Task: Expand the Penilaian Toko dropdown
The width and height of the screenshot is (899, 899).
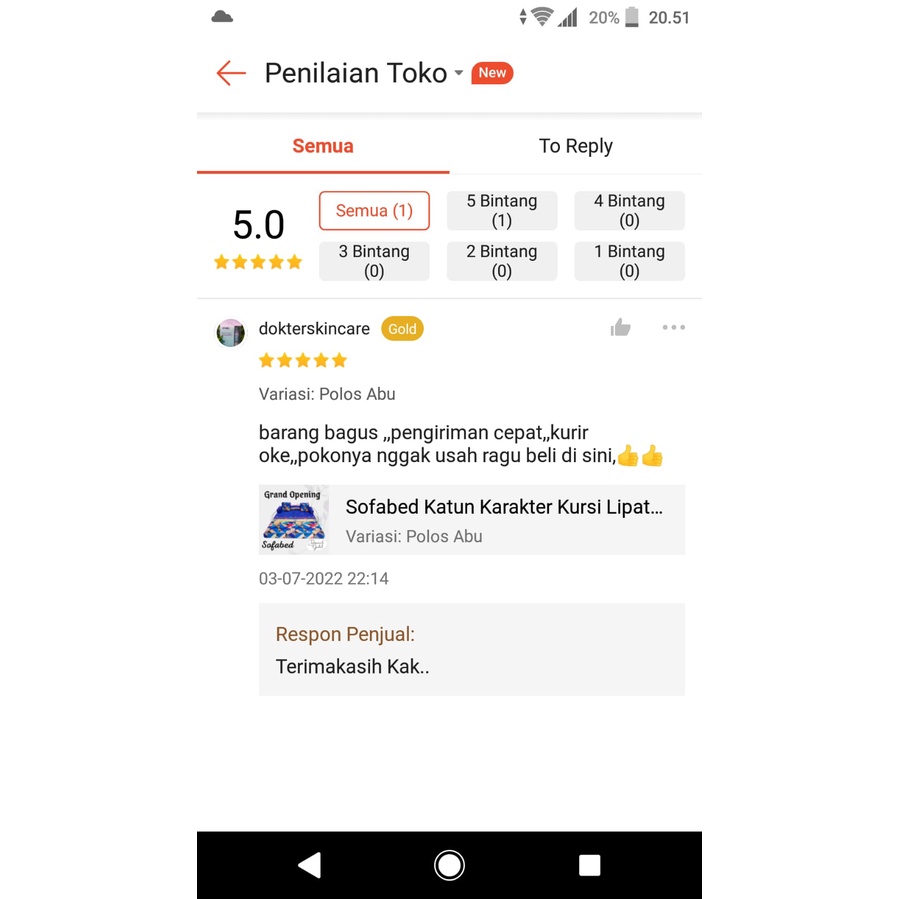Action: (x=458, y=73)
